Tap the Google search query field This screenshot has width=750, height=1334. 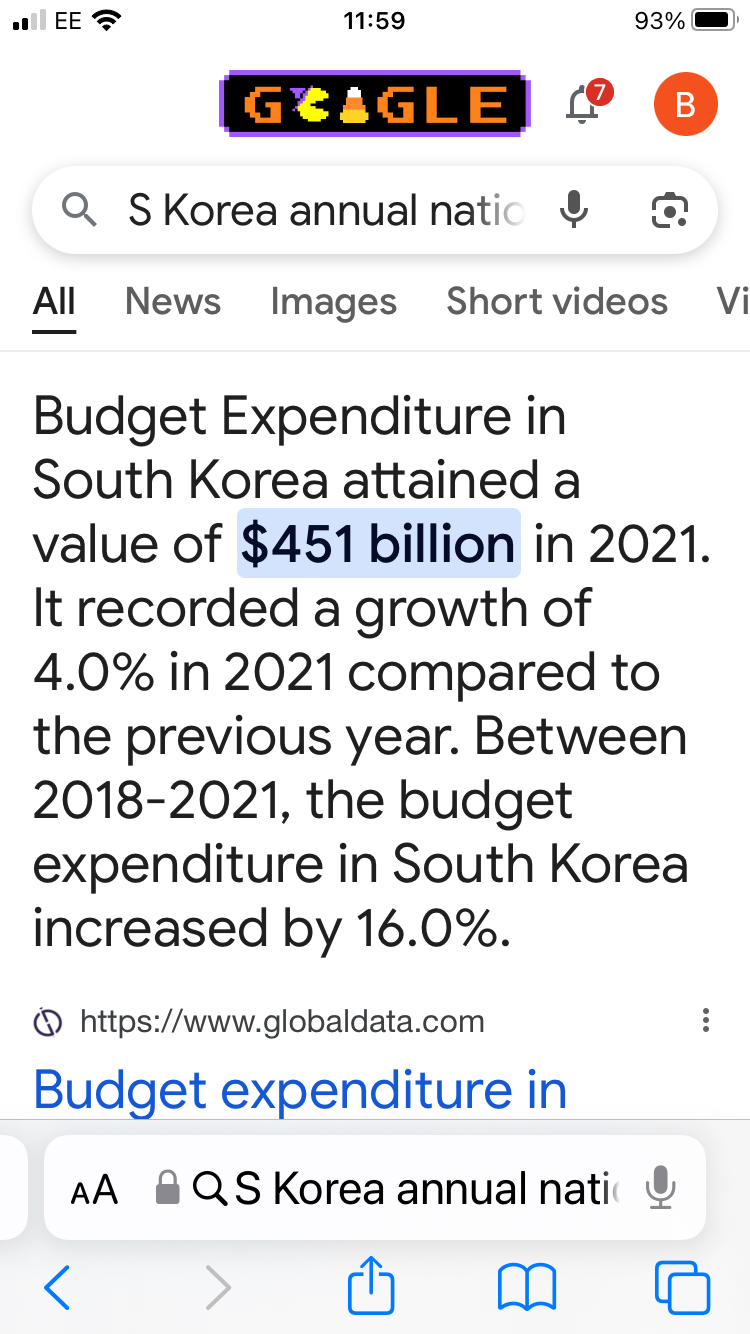coord(325,210)
